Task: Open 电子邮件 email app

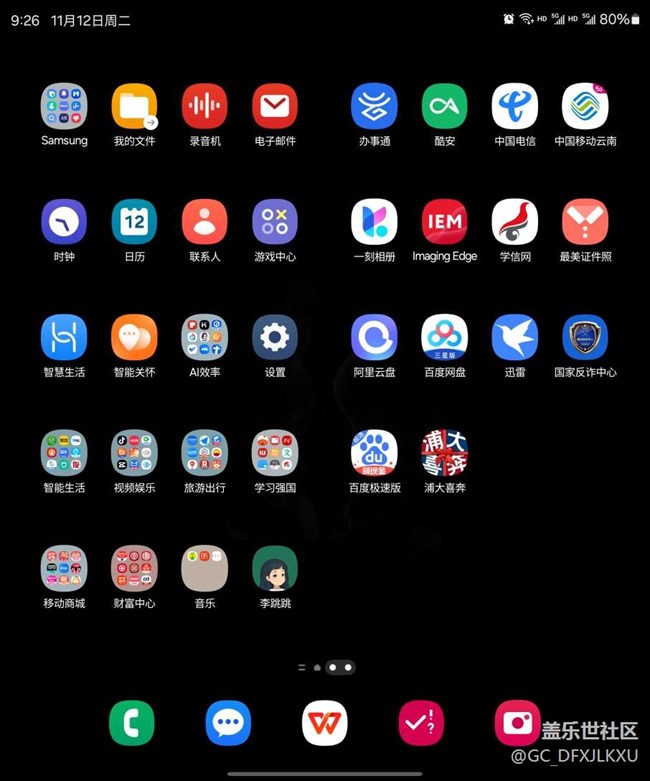Action: point(275,107)
